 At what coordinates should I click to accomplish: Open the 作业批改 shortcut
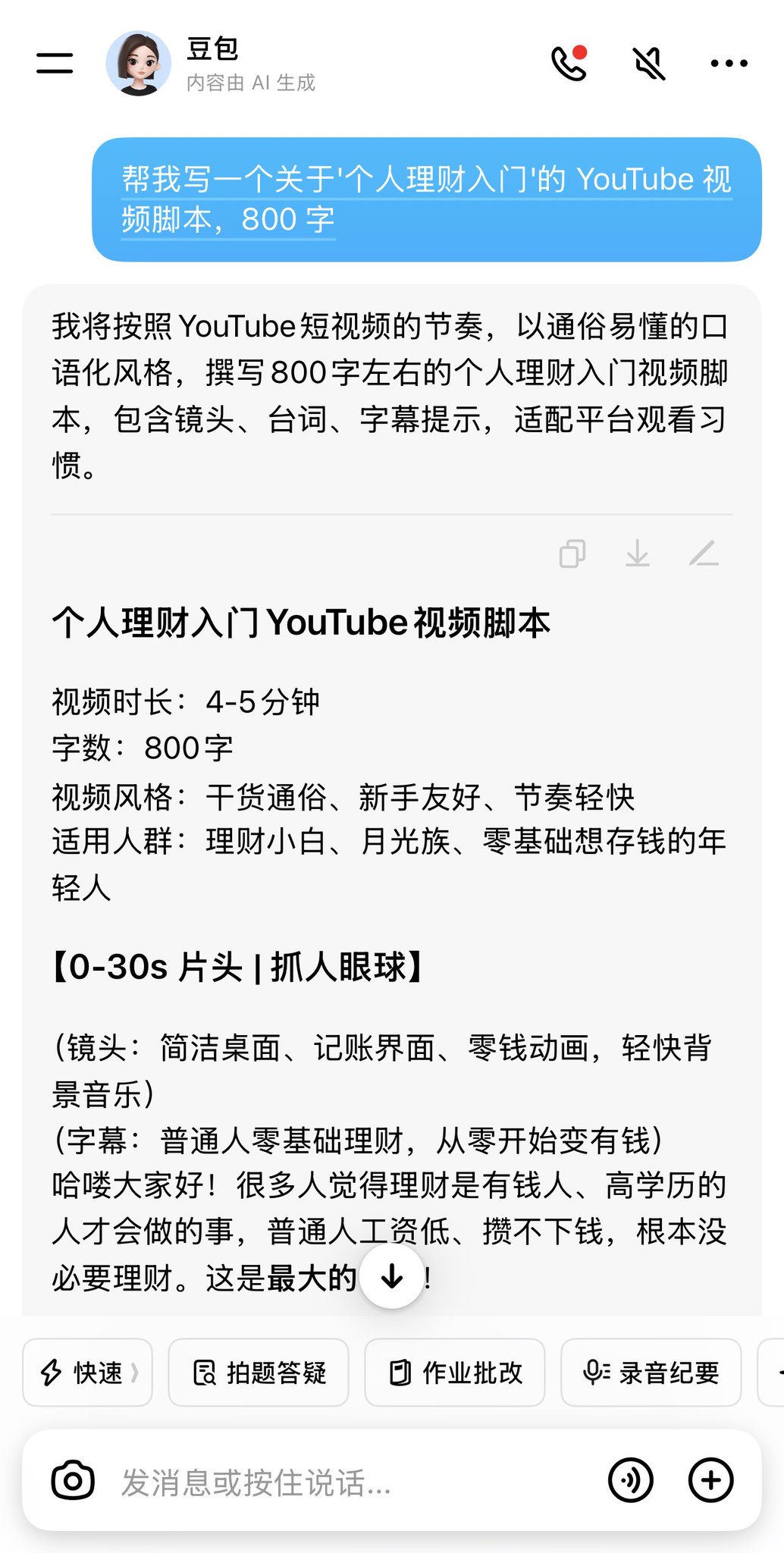[455, 1373]
